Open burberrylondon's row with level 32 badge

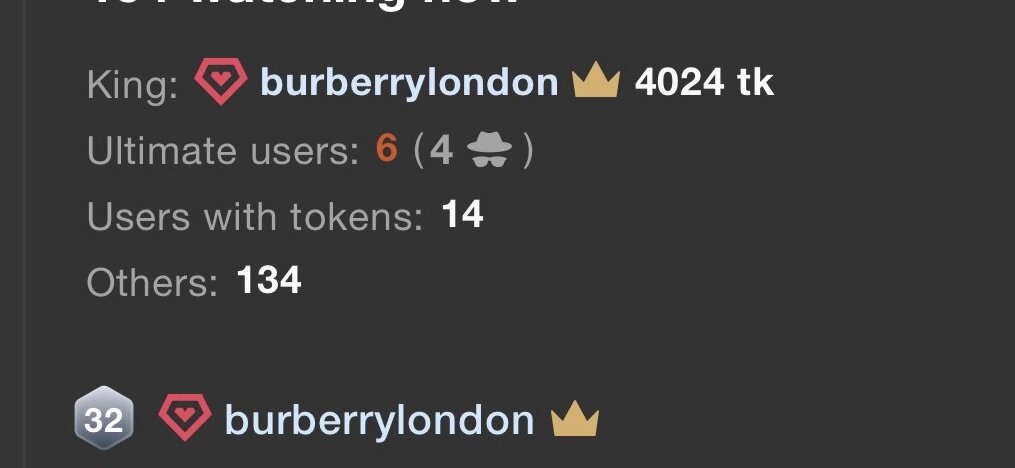379,420
